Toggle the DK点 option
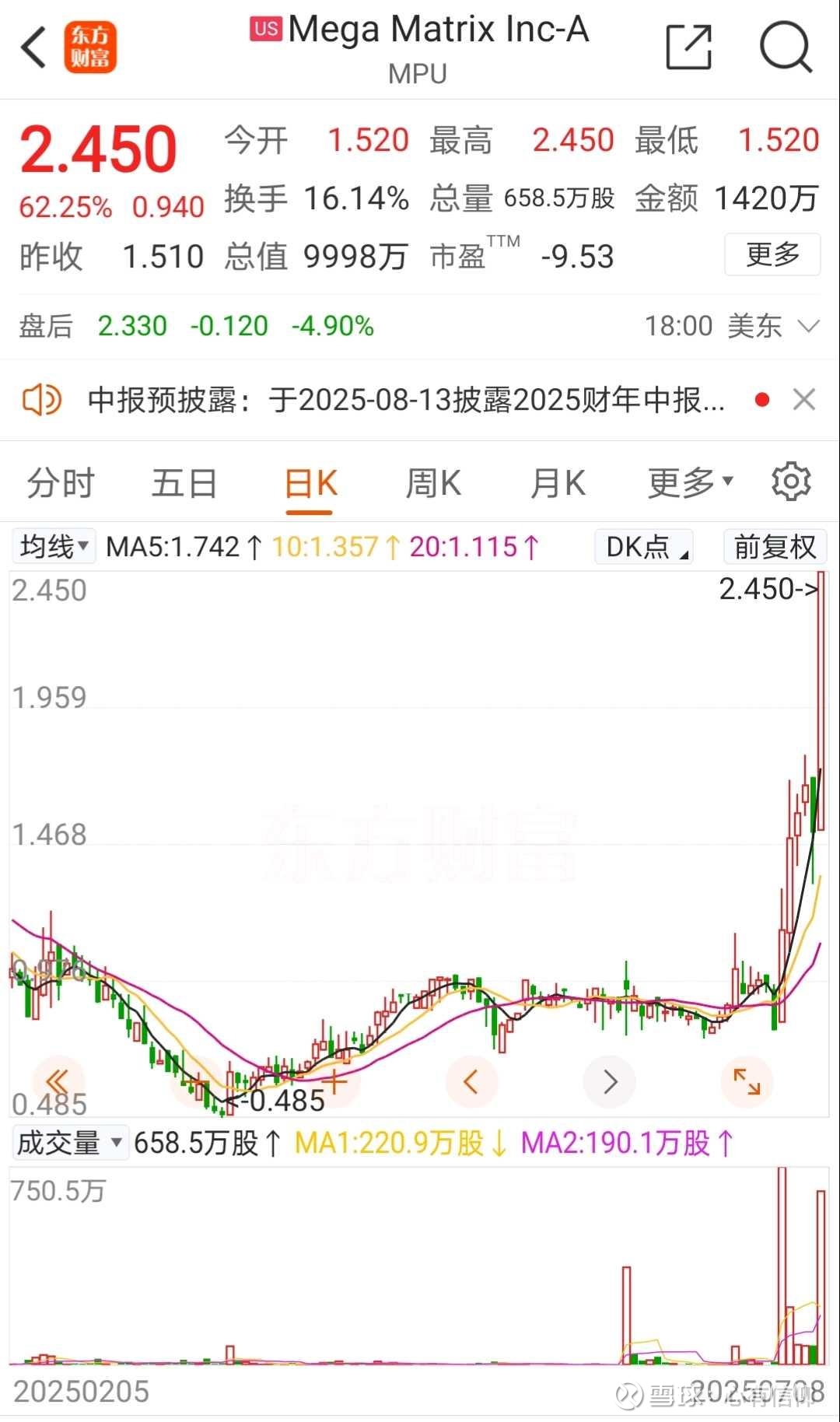 click(644, 546)
